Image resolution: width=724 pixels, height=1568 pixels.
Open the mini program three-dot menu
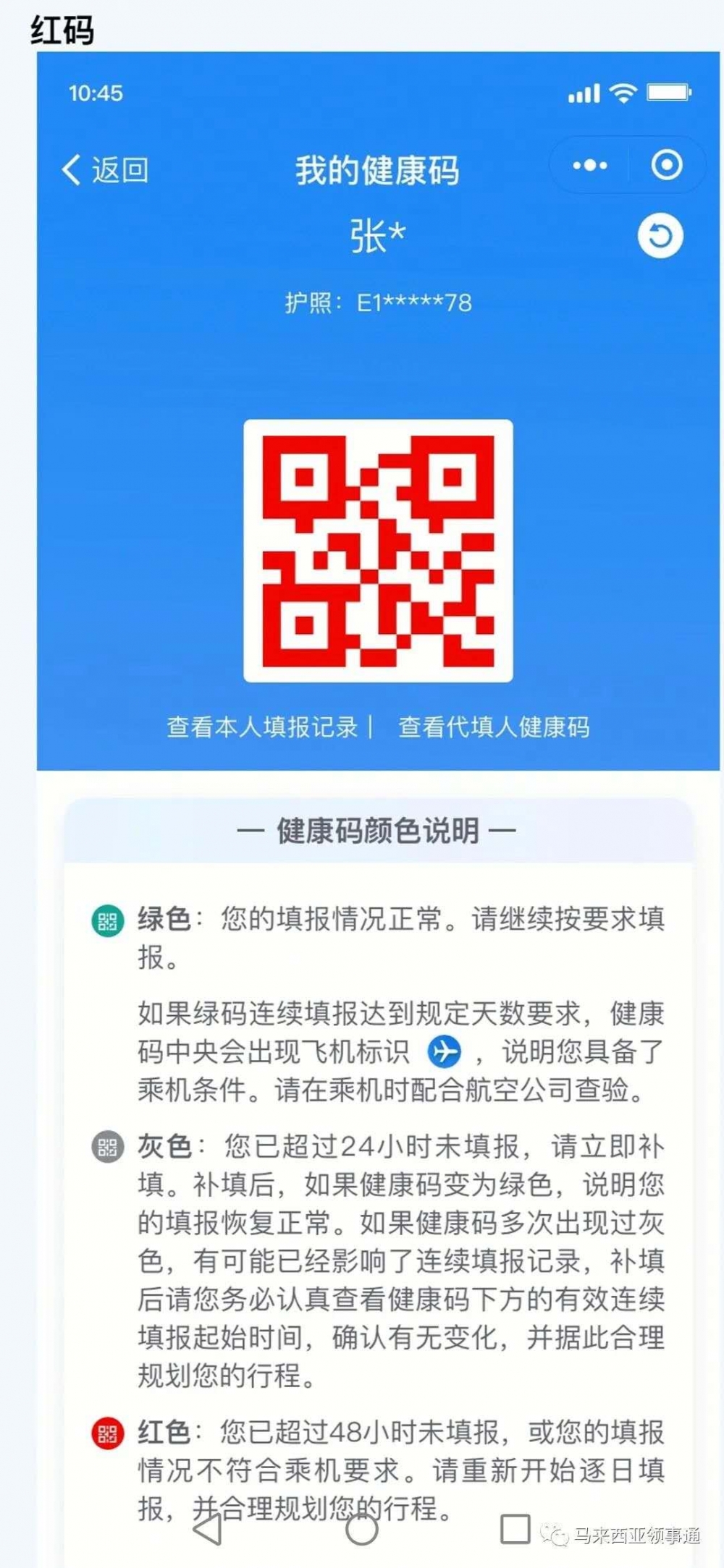click(x=589, y=166)
